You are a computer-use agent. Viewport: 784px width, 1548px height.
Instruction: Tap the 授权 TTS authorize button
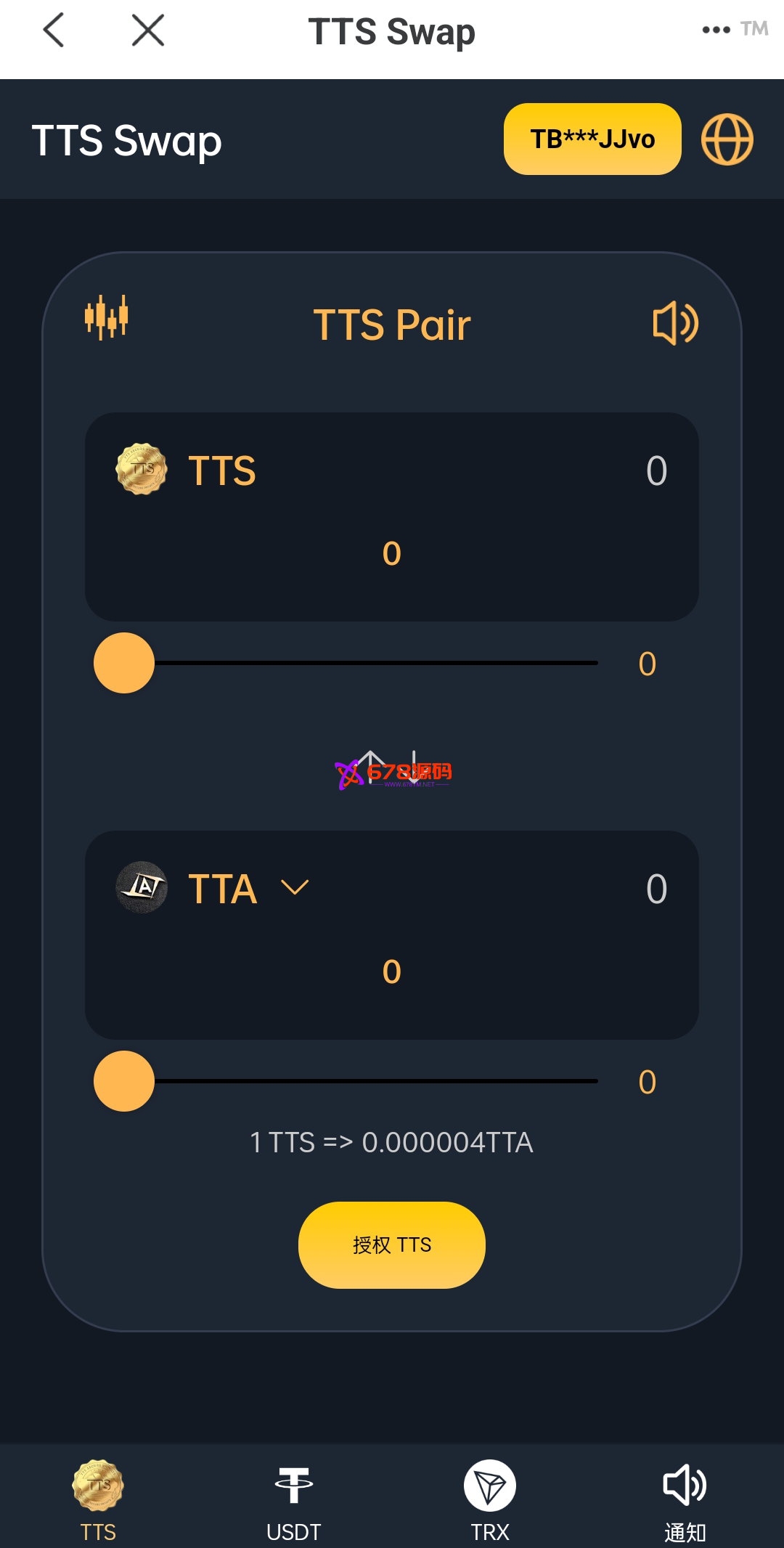tap(391, 1245)
